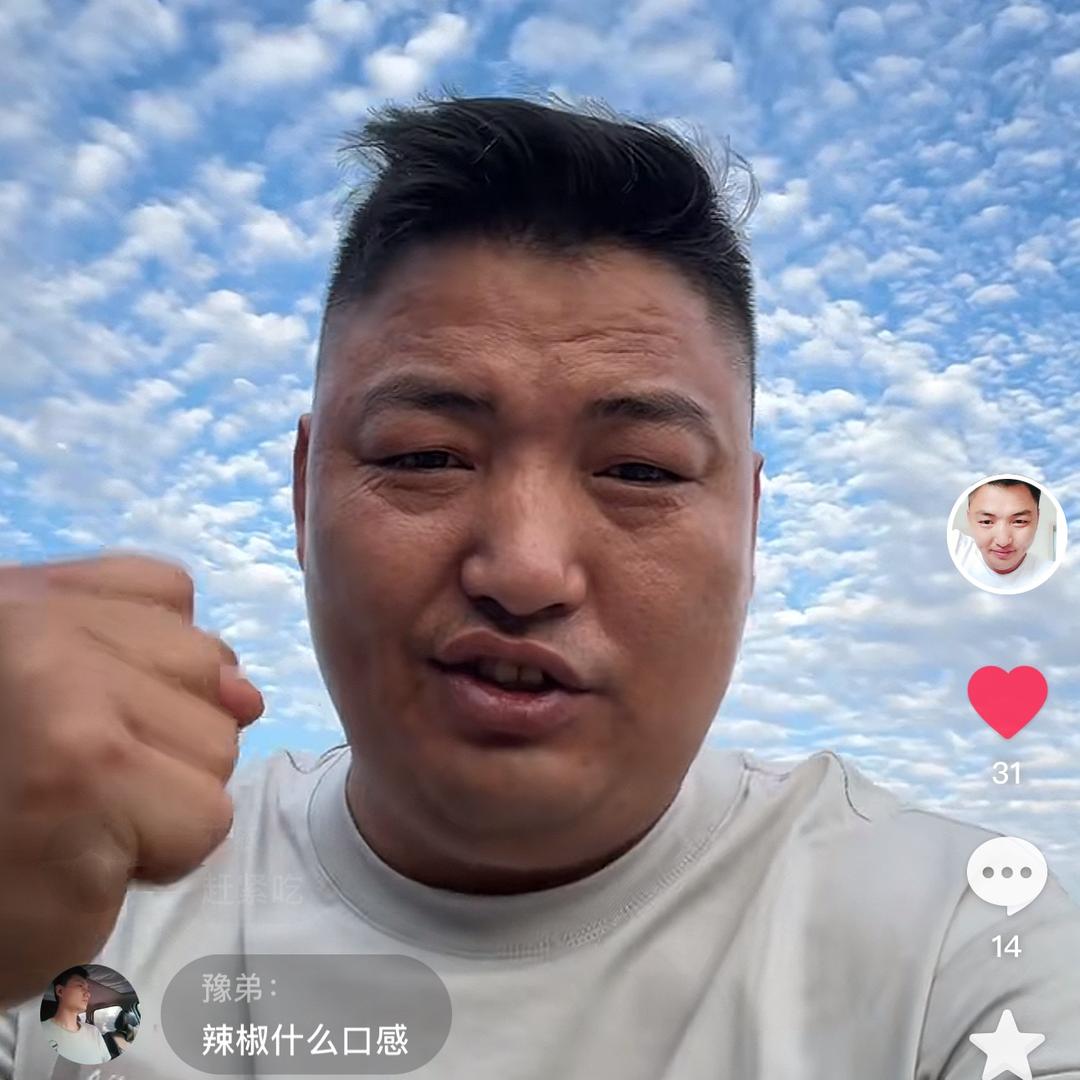Like this video with the heart

(1007, 701)
